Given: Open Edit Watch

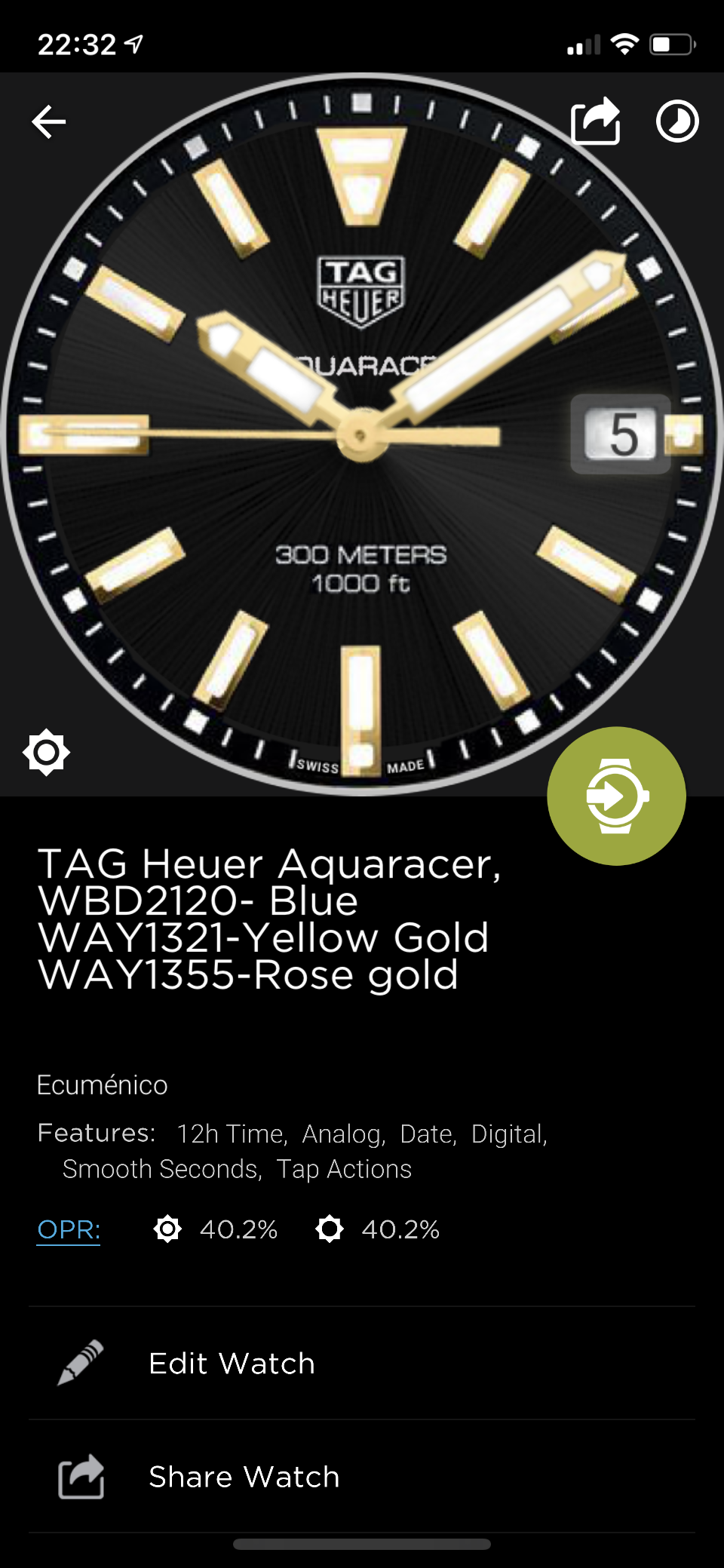Looking at the screenshot, I should click(362, 1363).
